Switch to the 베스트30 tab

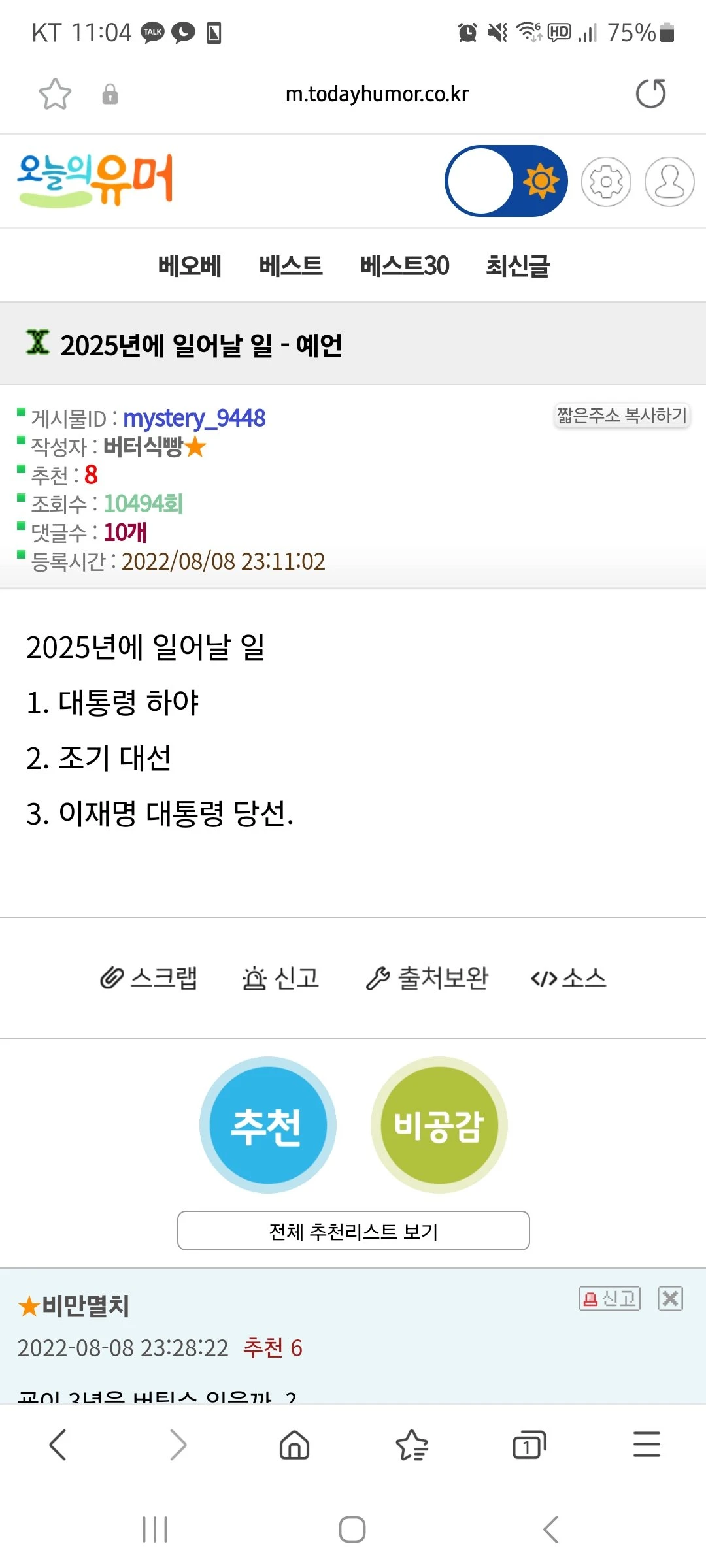tap(405, 266)
